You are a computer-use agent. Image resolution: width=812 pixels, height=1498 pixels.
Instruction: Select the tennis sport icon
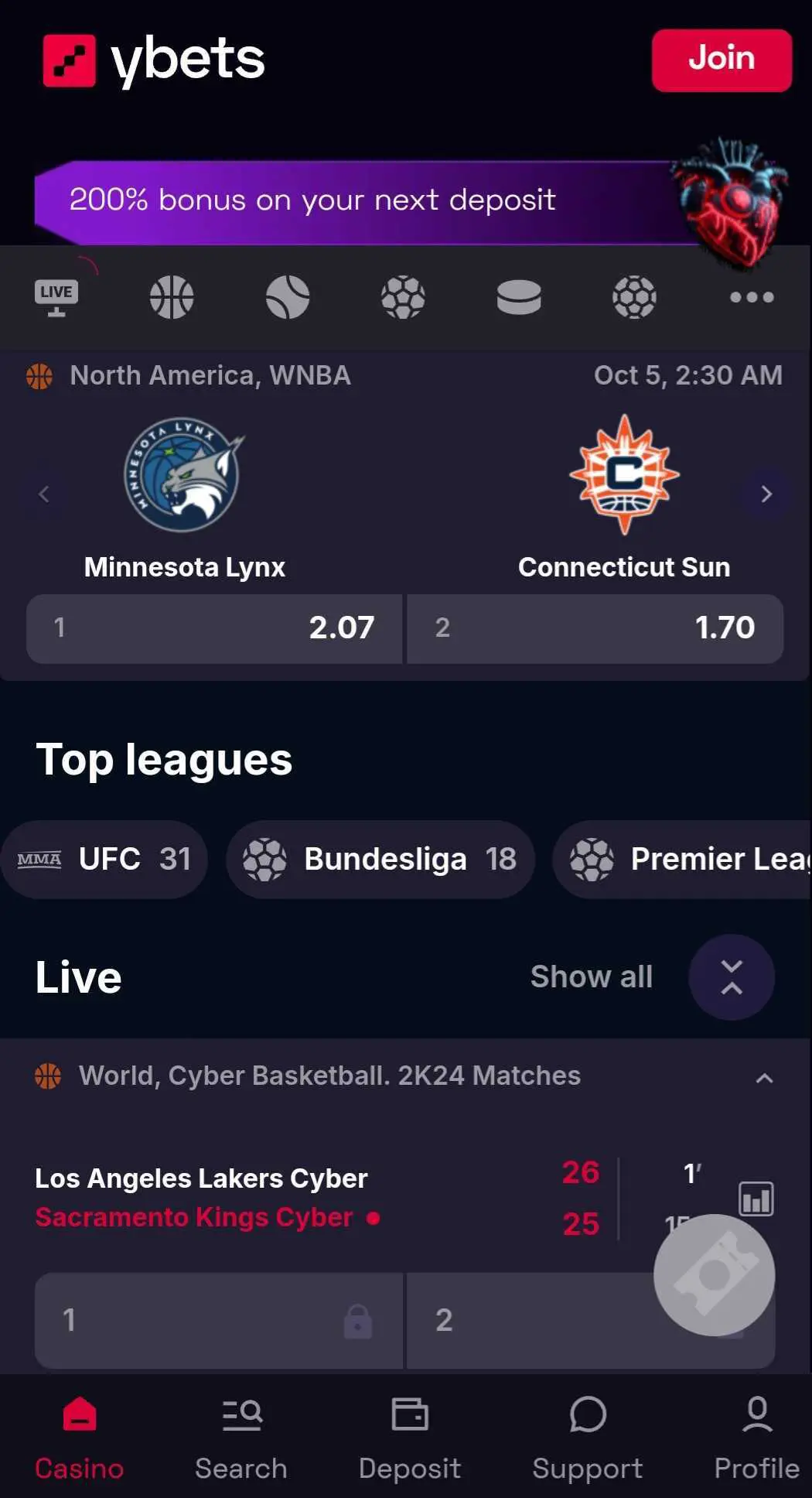[287, 297]
